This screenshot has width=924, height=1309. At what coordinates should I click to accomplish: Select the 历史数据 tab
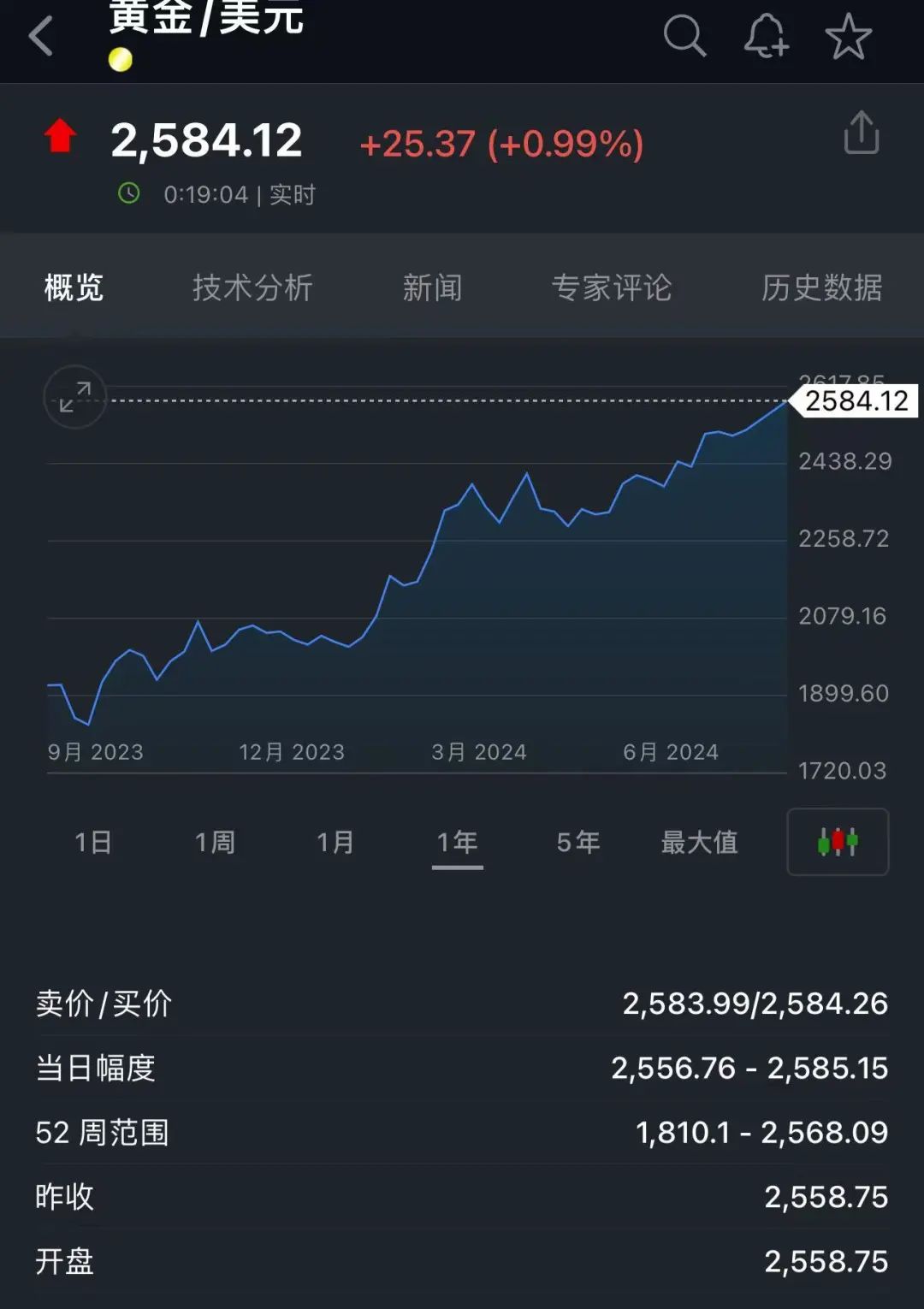point(821,287)
